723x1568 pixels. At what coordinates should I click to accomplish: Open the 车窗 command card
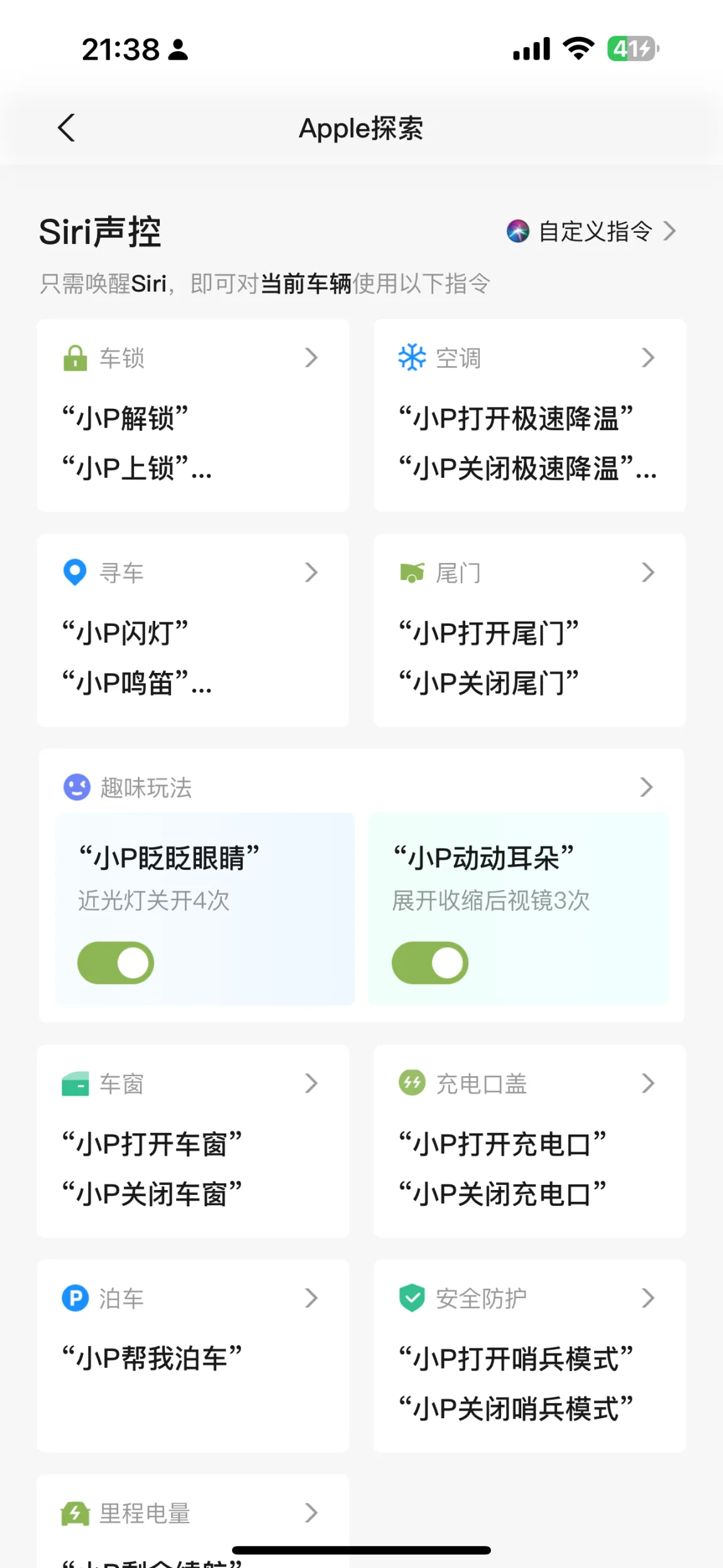[x=193, y=1141]
